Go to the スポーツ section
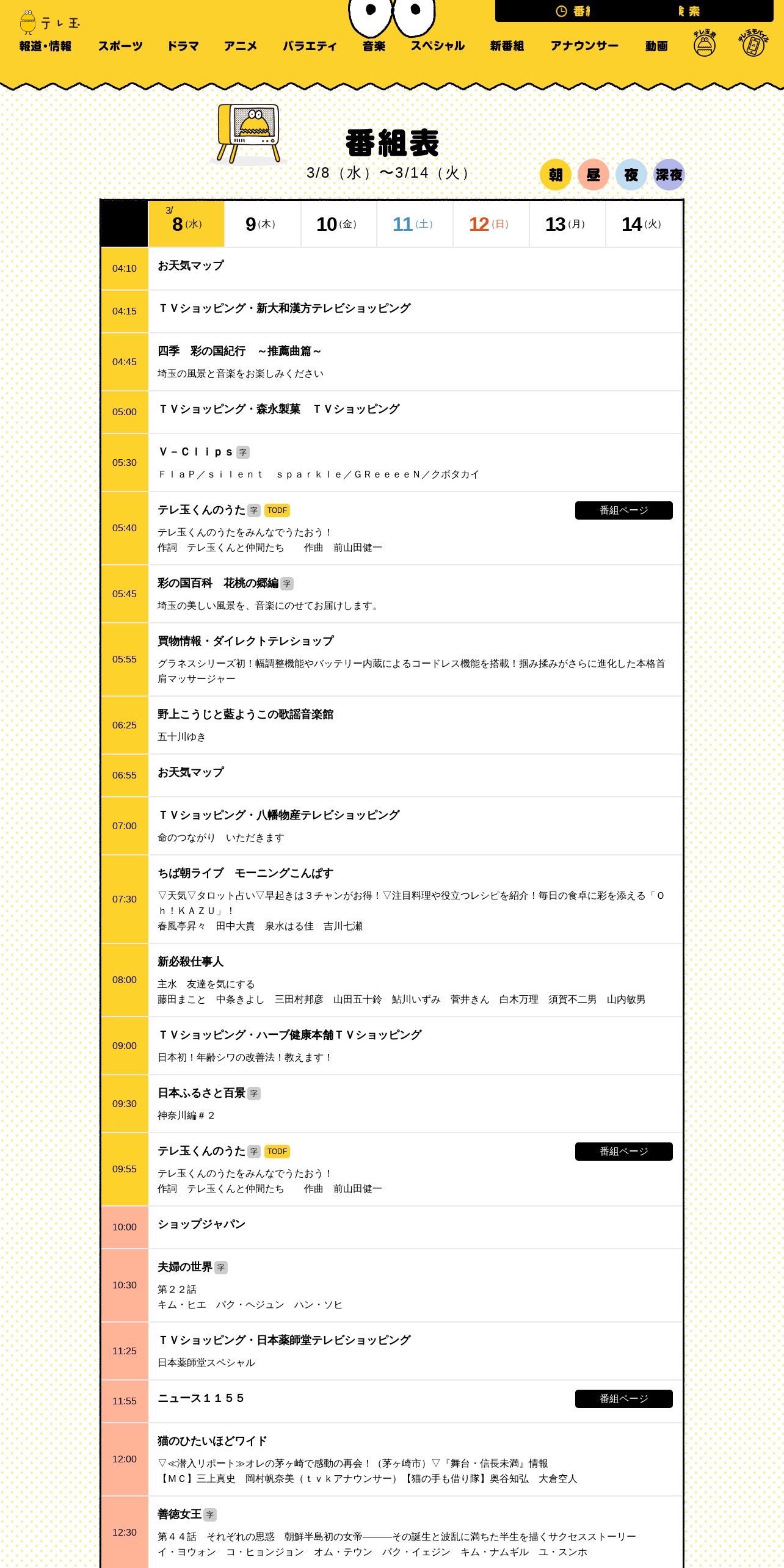The height and width of the screenshot is (1568, 784). [x=120, y=46]
